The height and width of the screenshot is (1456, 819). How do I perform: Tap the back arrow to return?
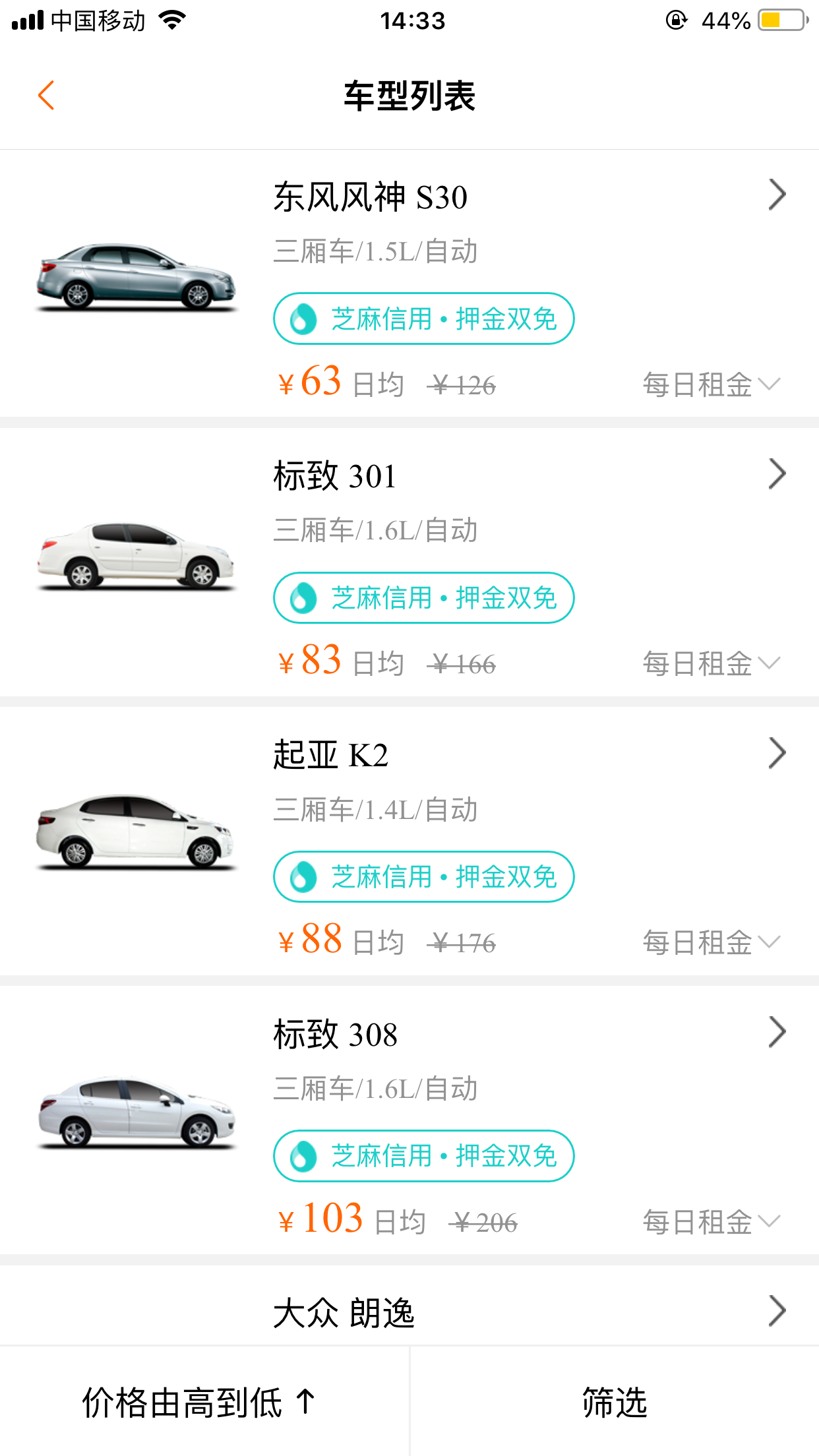[x=46, y=95]
